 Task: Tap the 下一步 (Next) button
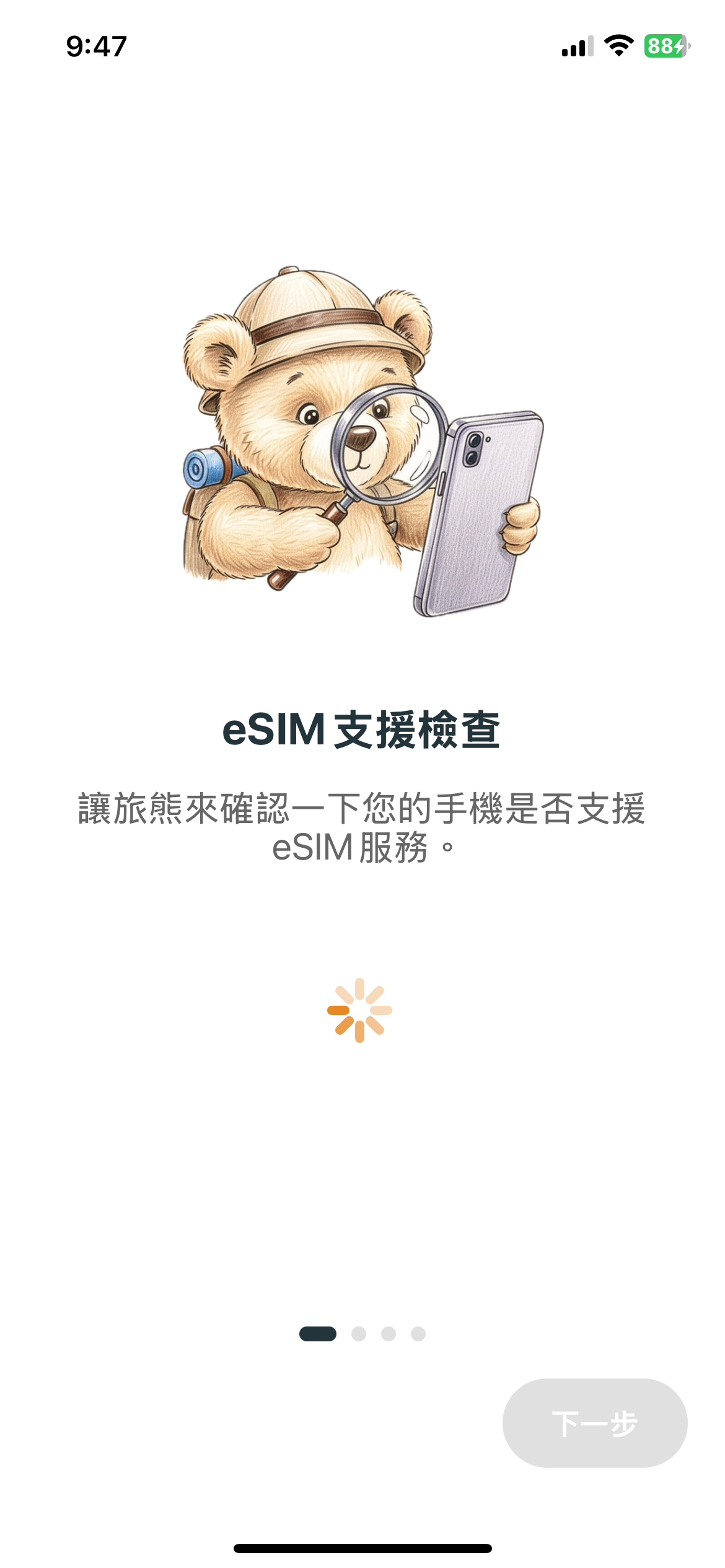[594, 1422]
